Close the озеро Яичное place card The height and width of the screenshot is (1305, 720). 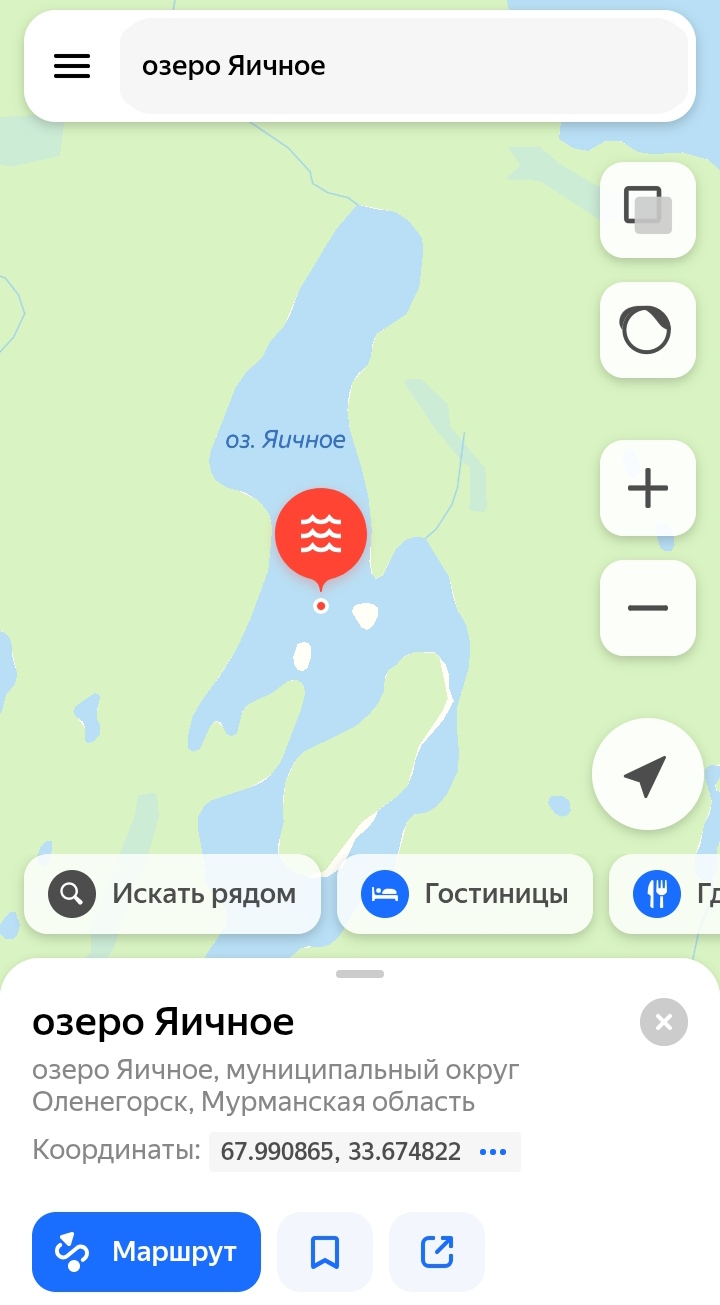[x=664, y=1022]
